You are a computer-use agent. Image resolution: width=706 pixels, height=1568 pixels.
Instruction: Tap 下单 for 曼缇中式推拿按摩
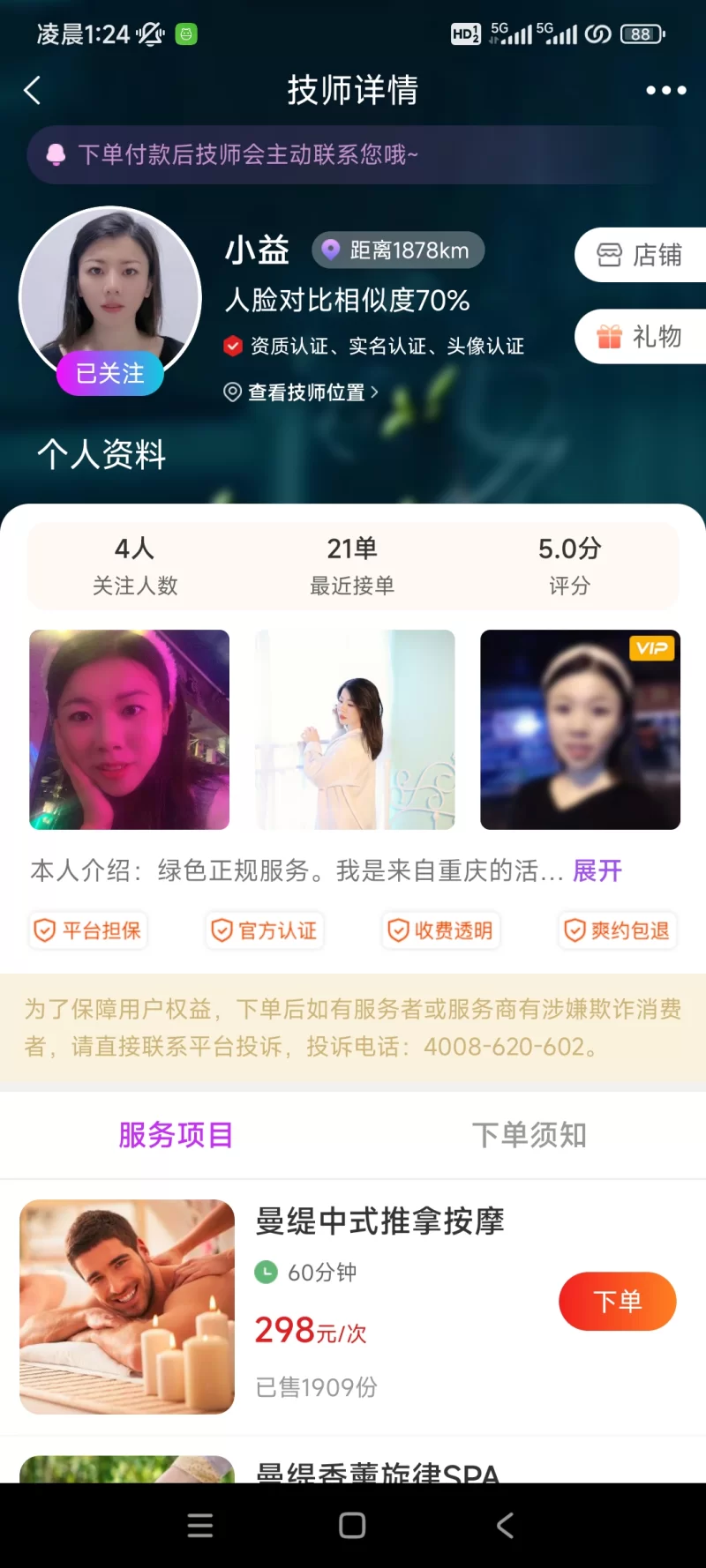tap(617, 1301)
